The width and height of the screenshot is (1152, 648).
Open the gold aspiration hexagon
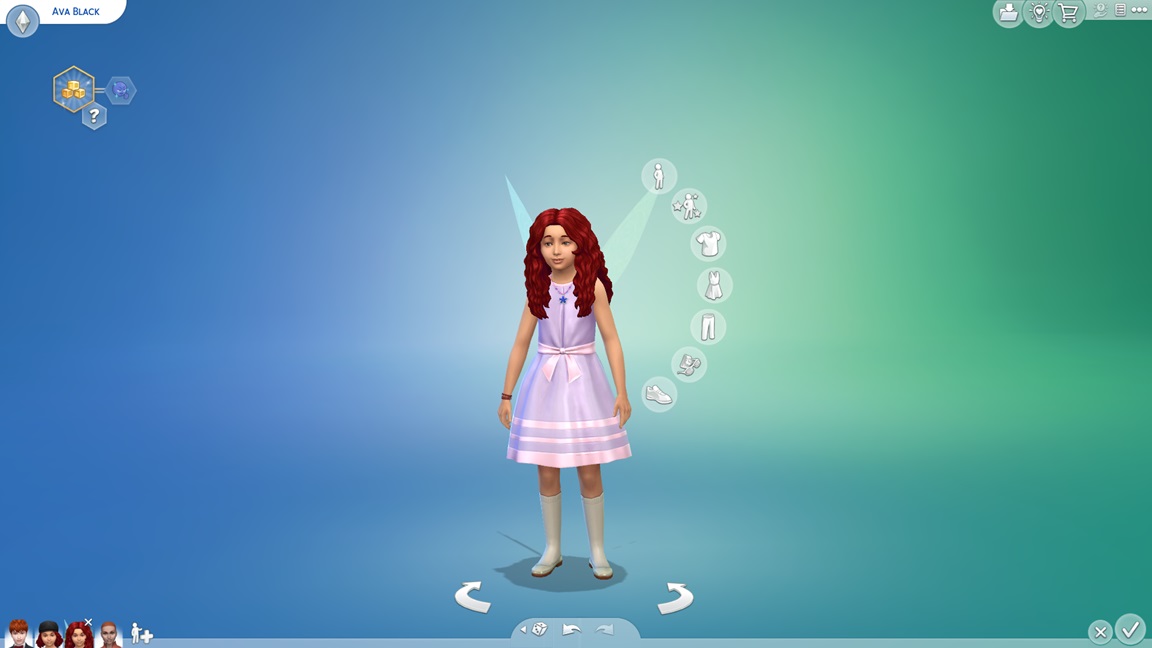74,89
